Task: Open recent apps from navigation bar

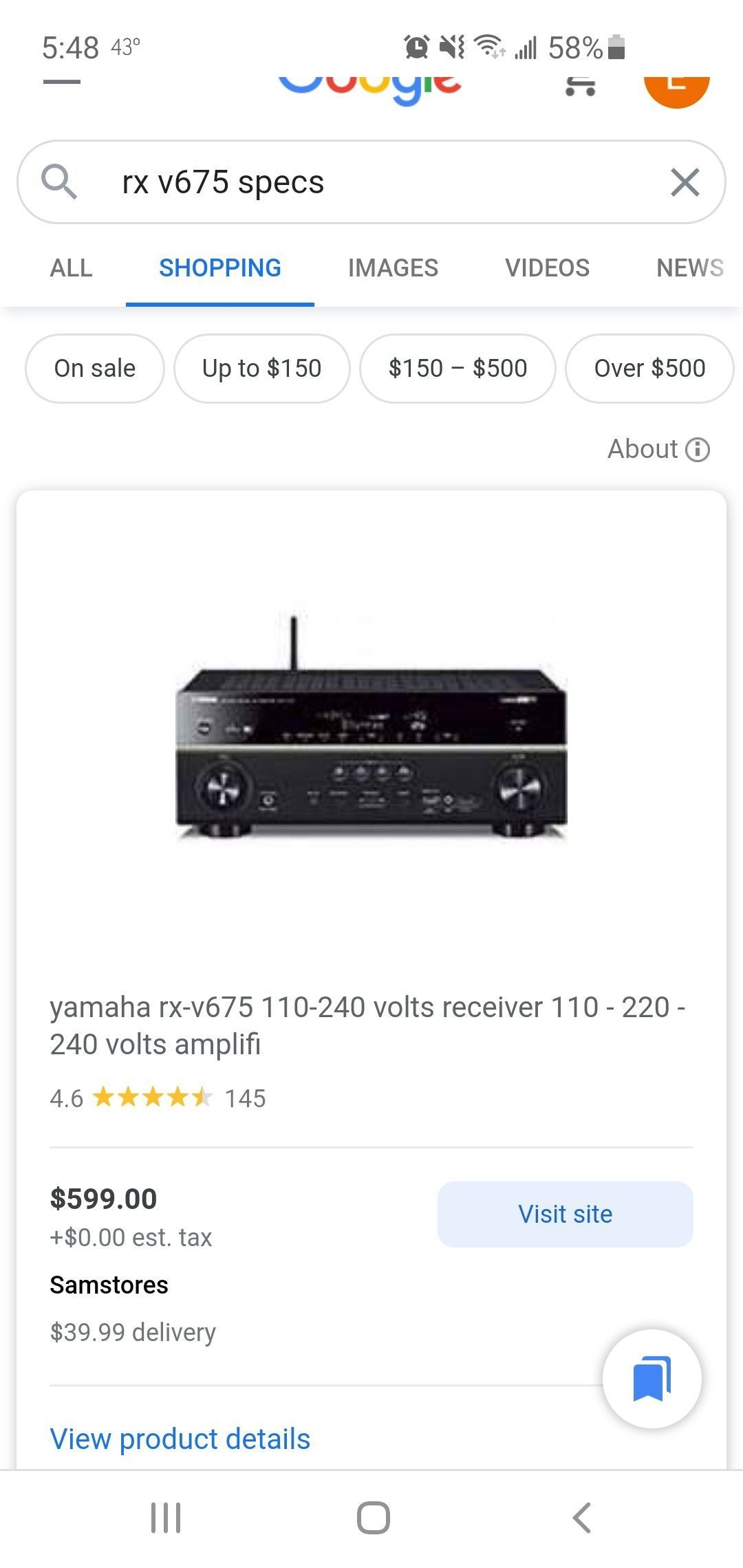Action: (x=166, y=1518)
